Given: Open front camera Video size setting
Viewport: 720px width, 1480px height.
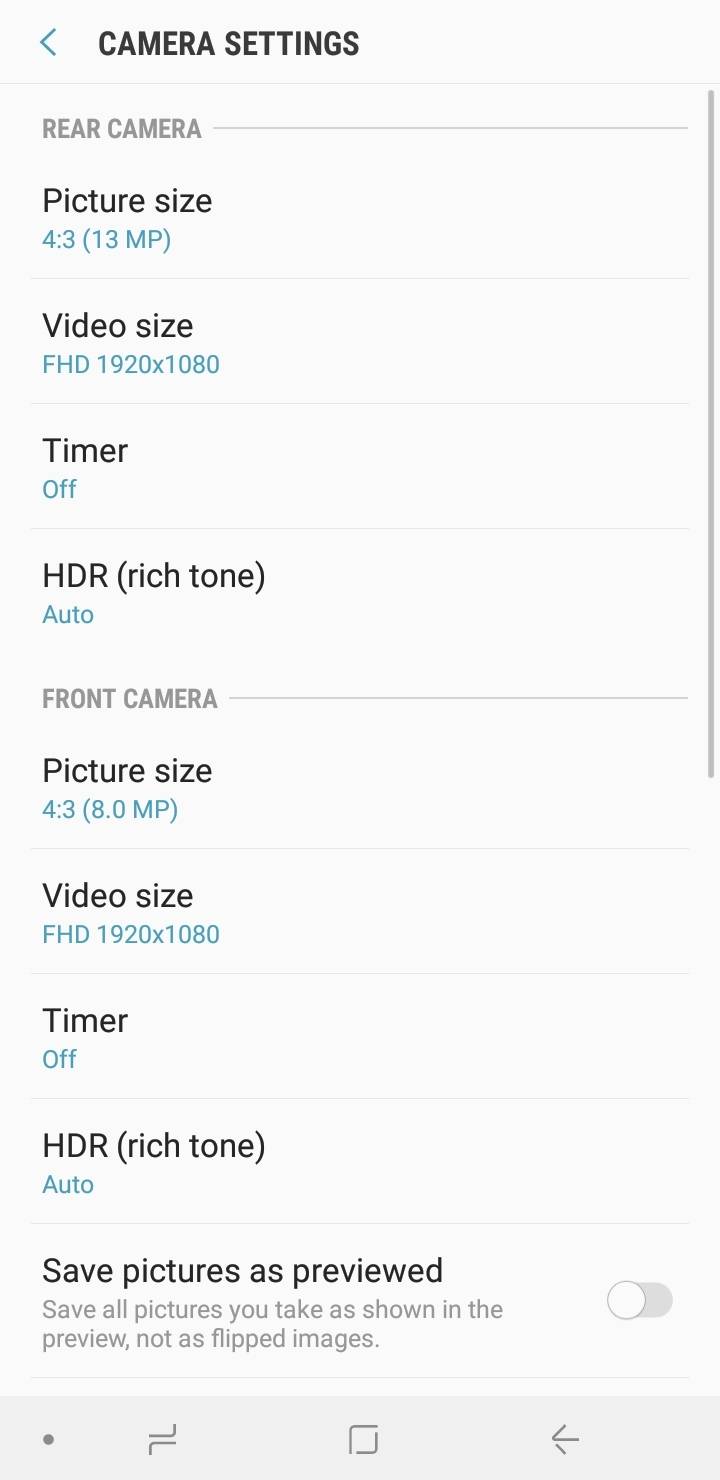Looking at the screenshot, I should click(360, 912).
